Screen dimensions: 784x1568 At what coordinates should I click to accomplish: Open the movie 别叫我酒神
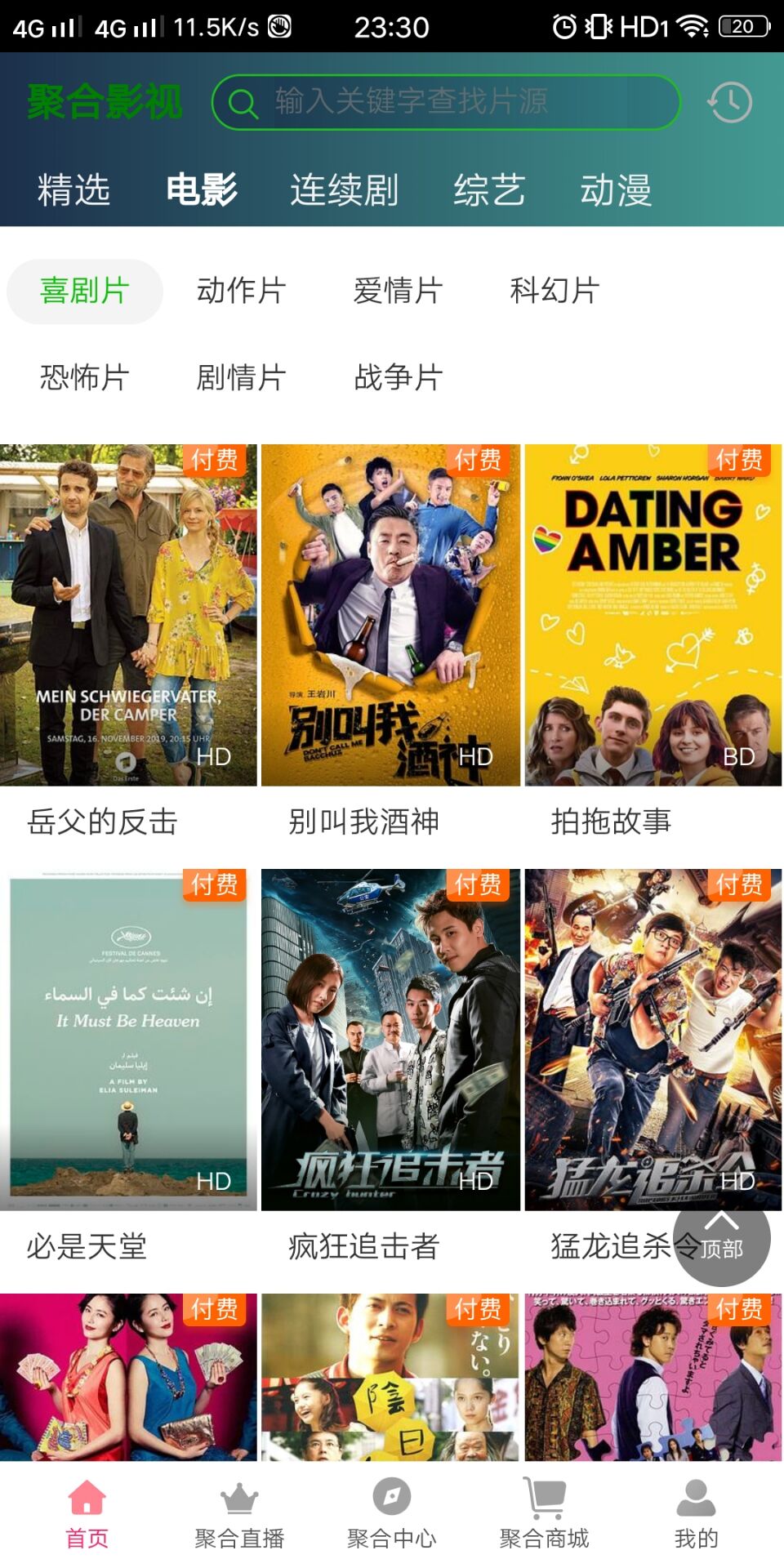[390, 615]
